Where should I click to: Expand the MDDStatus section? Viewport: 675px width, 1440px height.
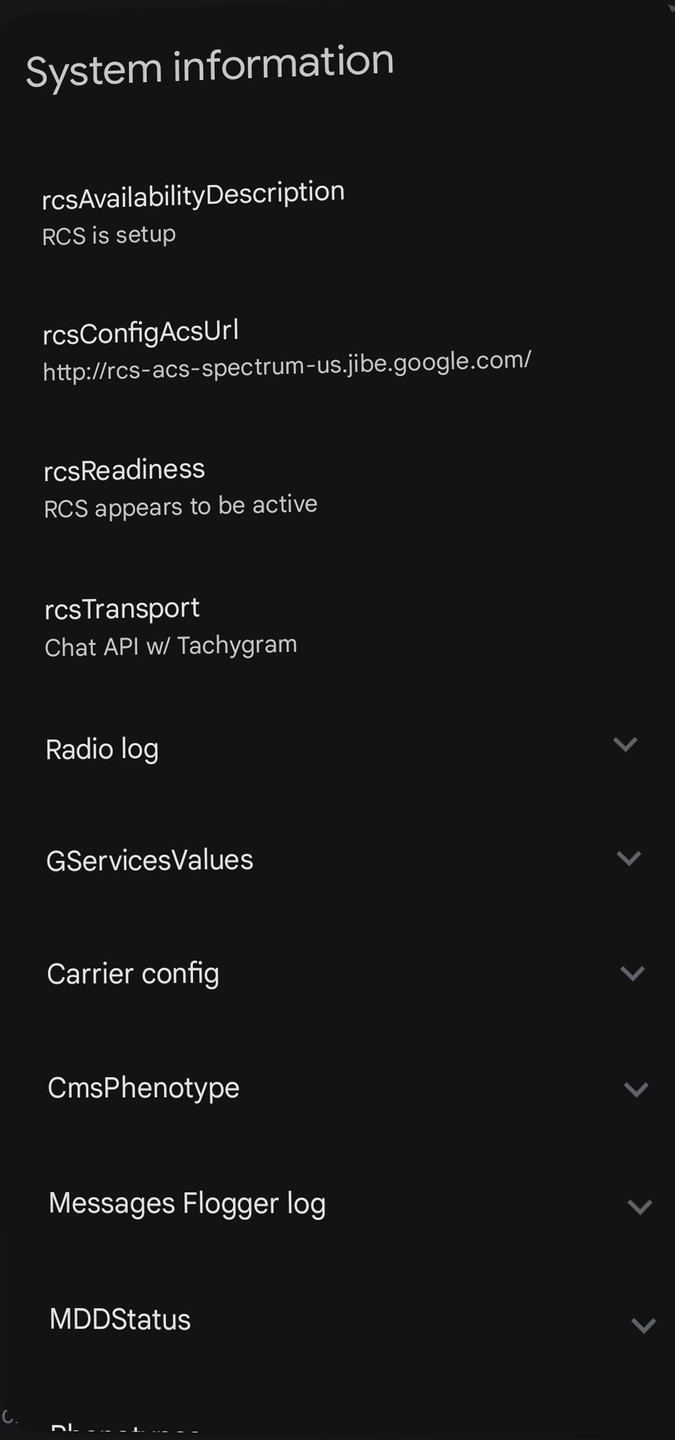(643, 1326)
